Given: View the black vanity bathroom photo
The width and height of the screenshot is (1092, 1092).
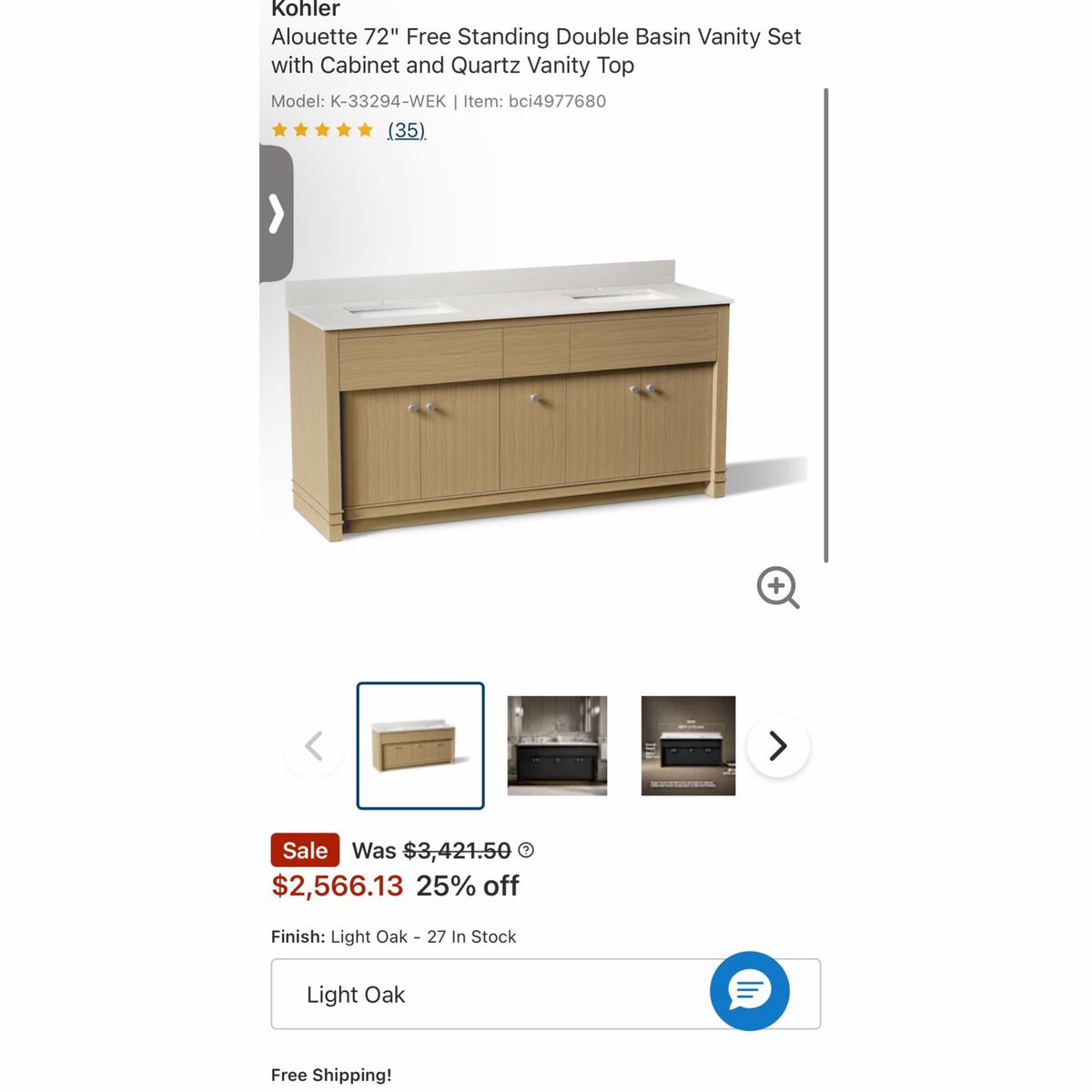Looking at the screenshot, I should click(557, 745).
